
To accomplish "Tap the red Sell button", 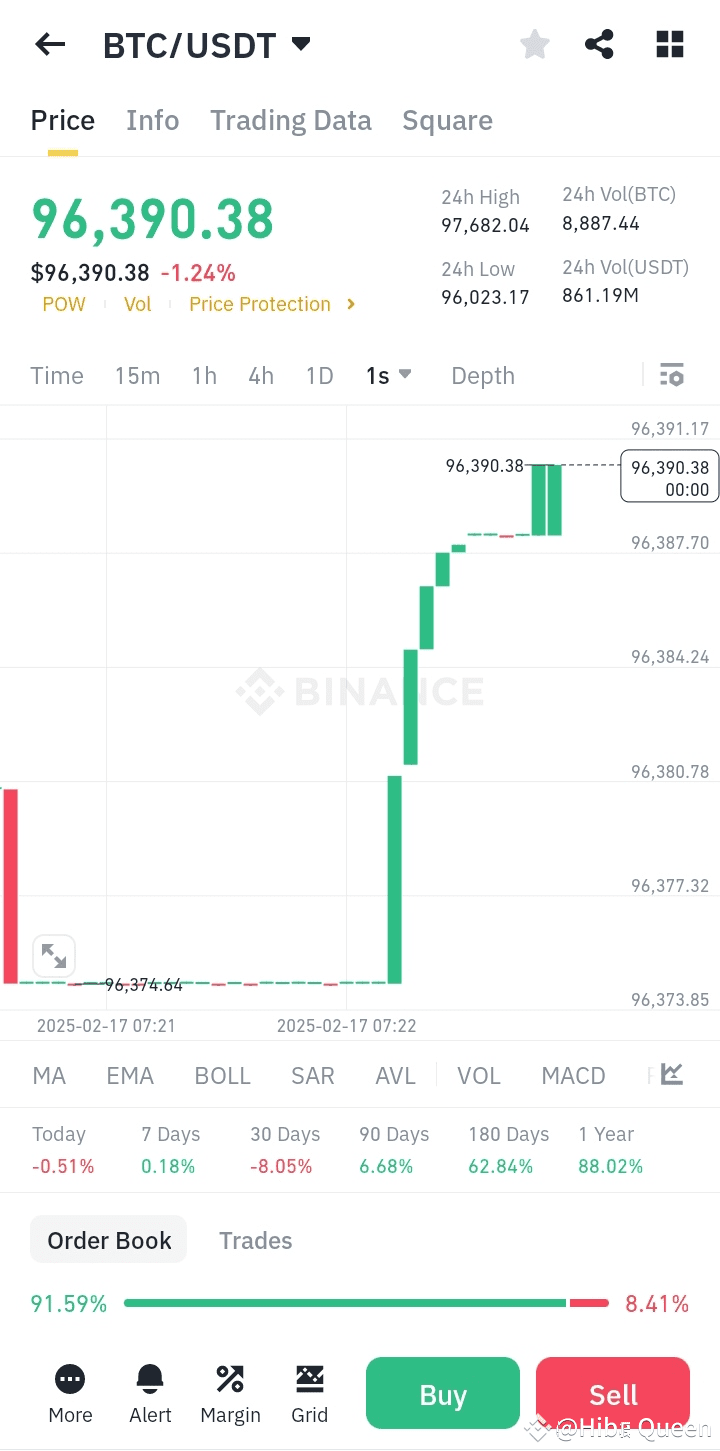I will point(613,1394).
